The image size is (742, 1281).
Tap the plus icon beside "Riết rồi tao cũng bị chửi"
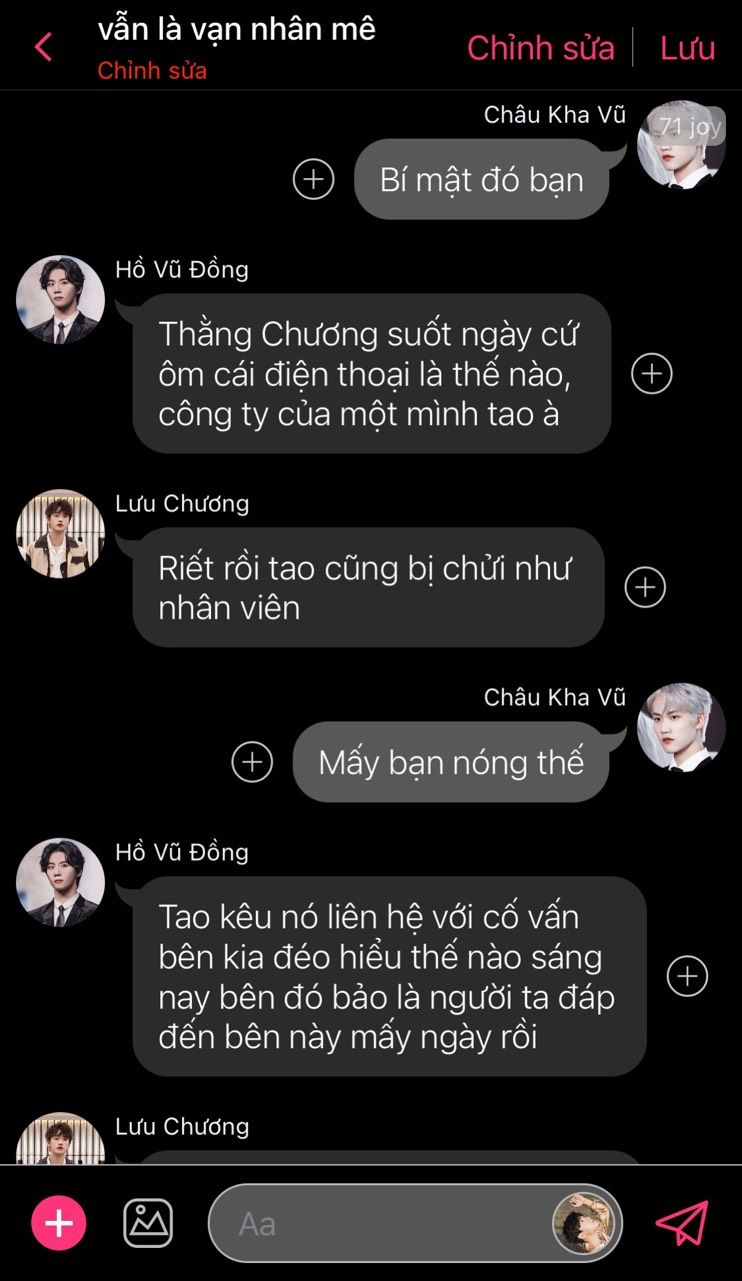pos(645,587)
